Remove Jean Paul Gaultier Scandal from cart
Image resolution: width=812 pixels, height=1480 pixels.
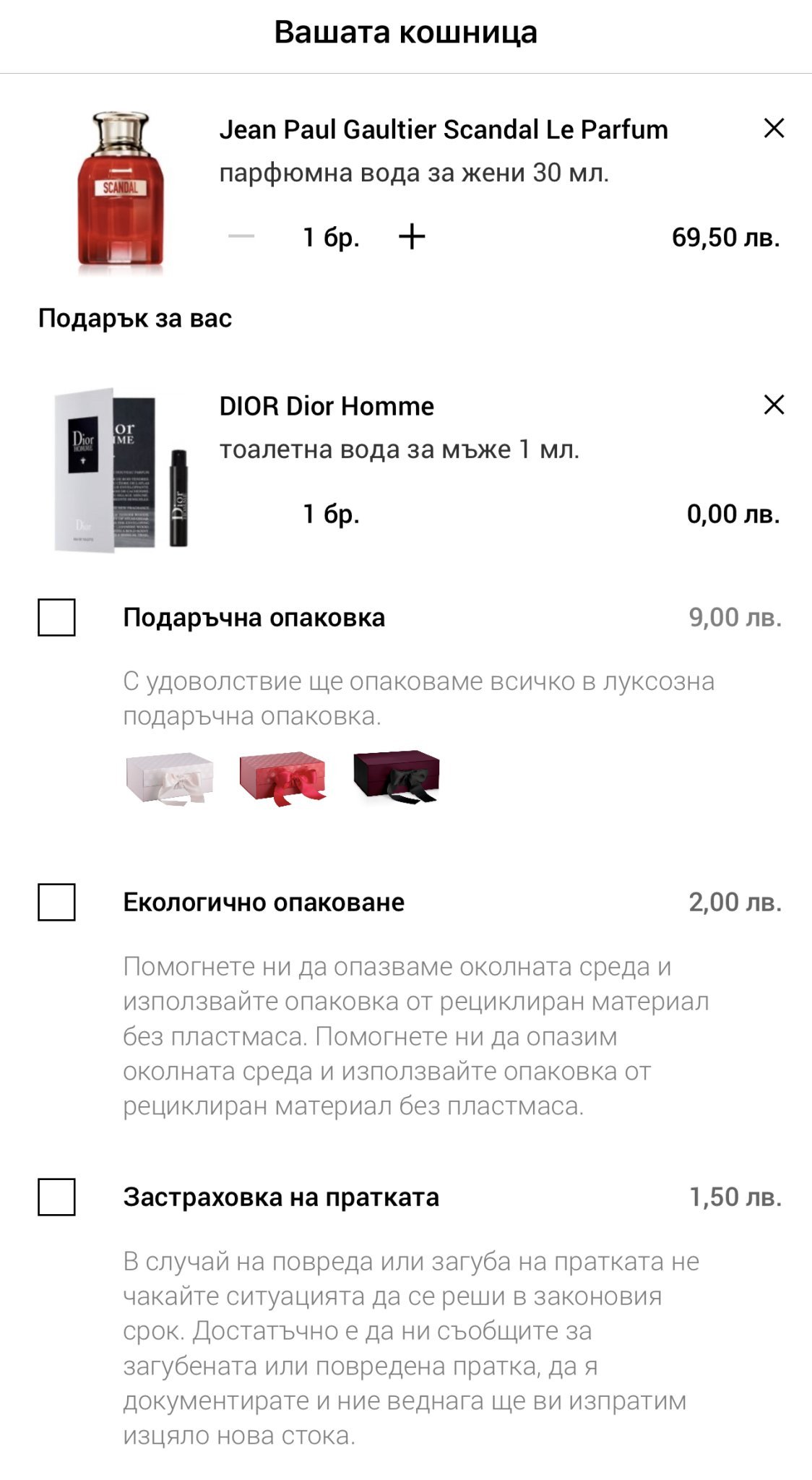point(774,129)
